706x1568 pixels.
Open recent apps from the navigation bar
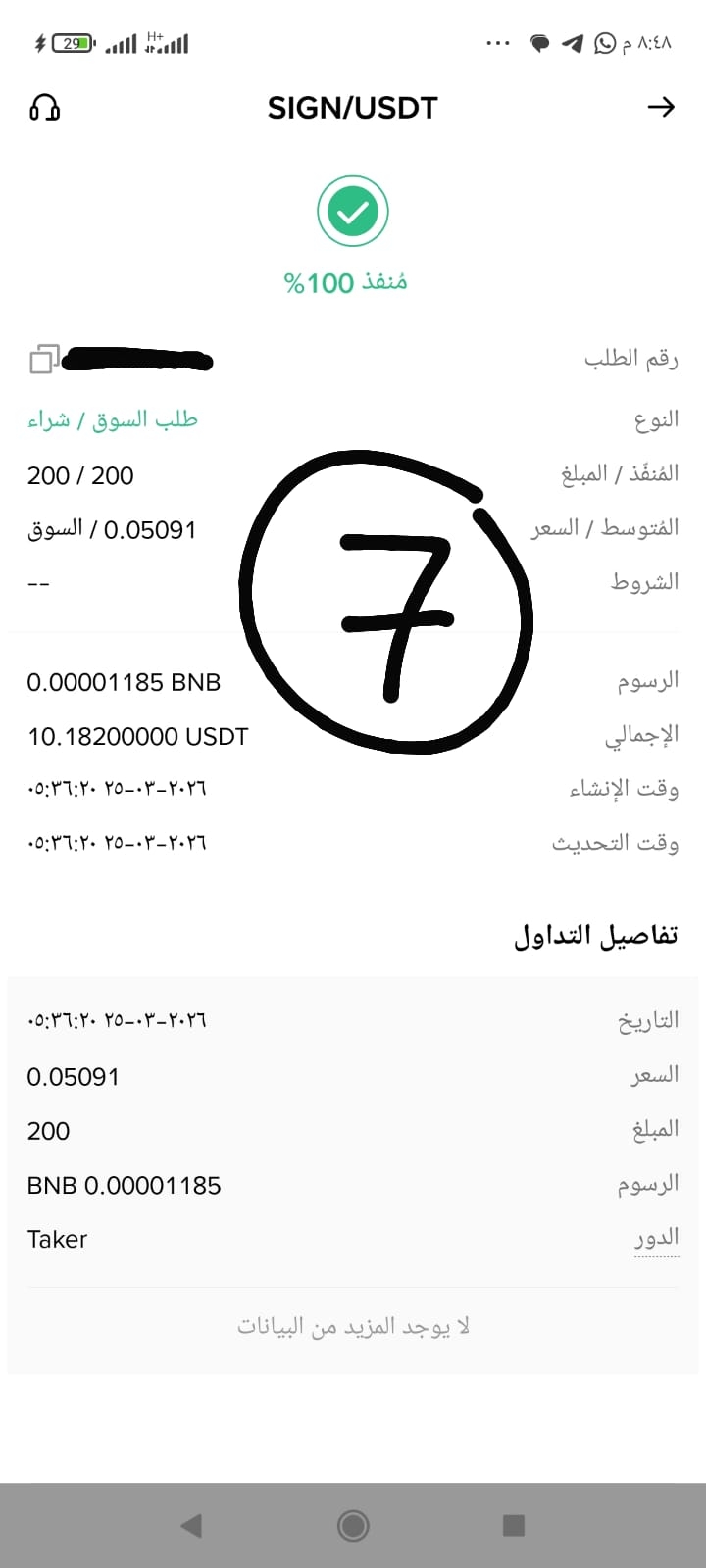click(x=513, y=1525)
